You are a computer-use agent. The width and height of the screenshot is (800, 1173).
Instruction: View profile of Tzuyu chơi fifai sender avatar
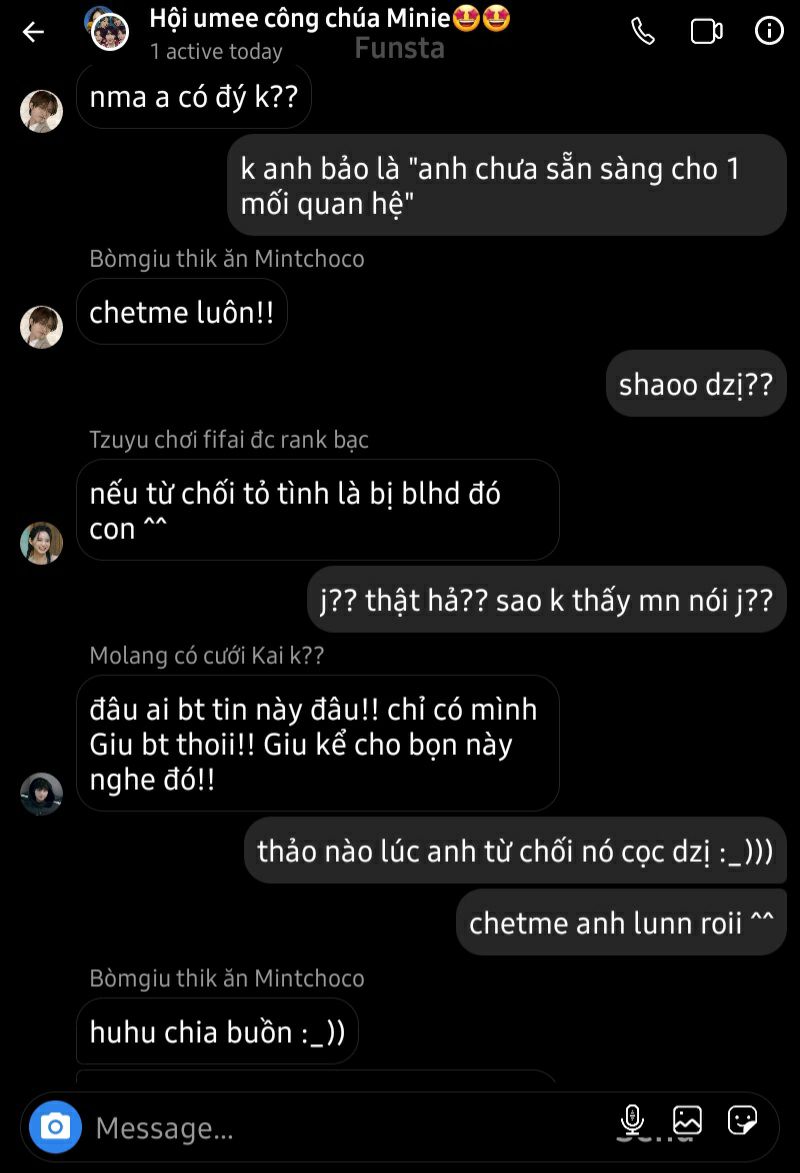pos(42,543)
